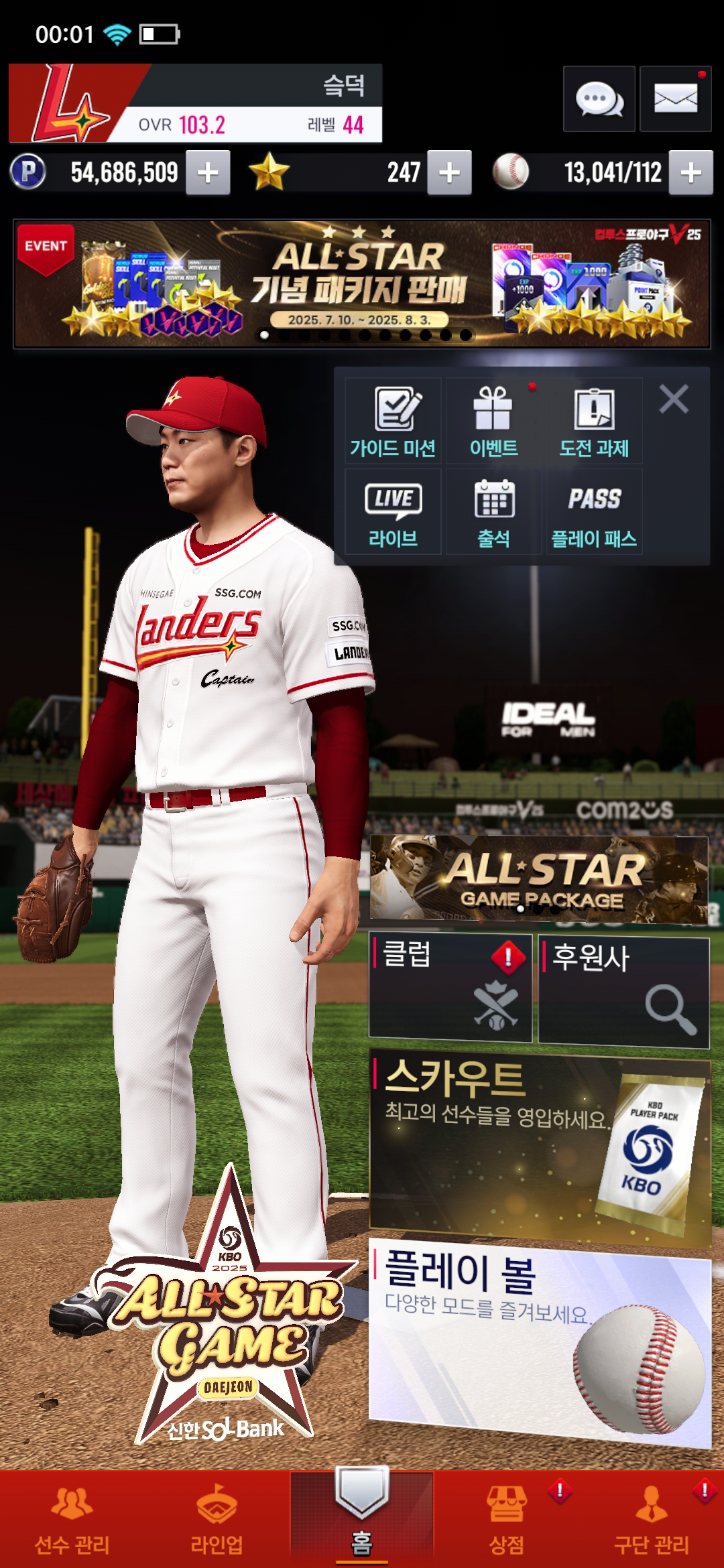Open the 라이브 menu
The height and width of the screenshot is (1568, 724).
point(393,512)
